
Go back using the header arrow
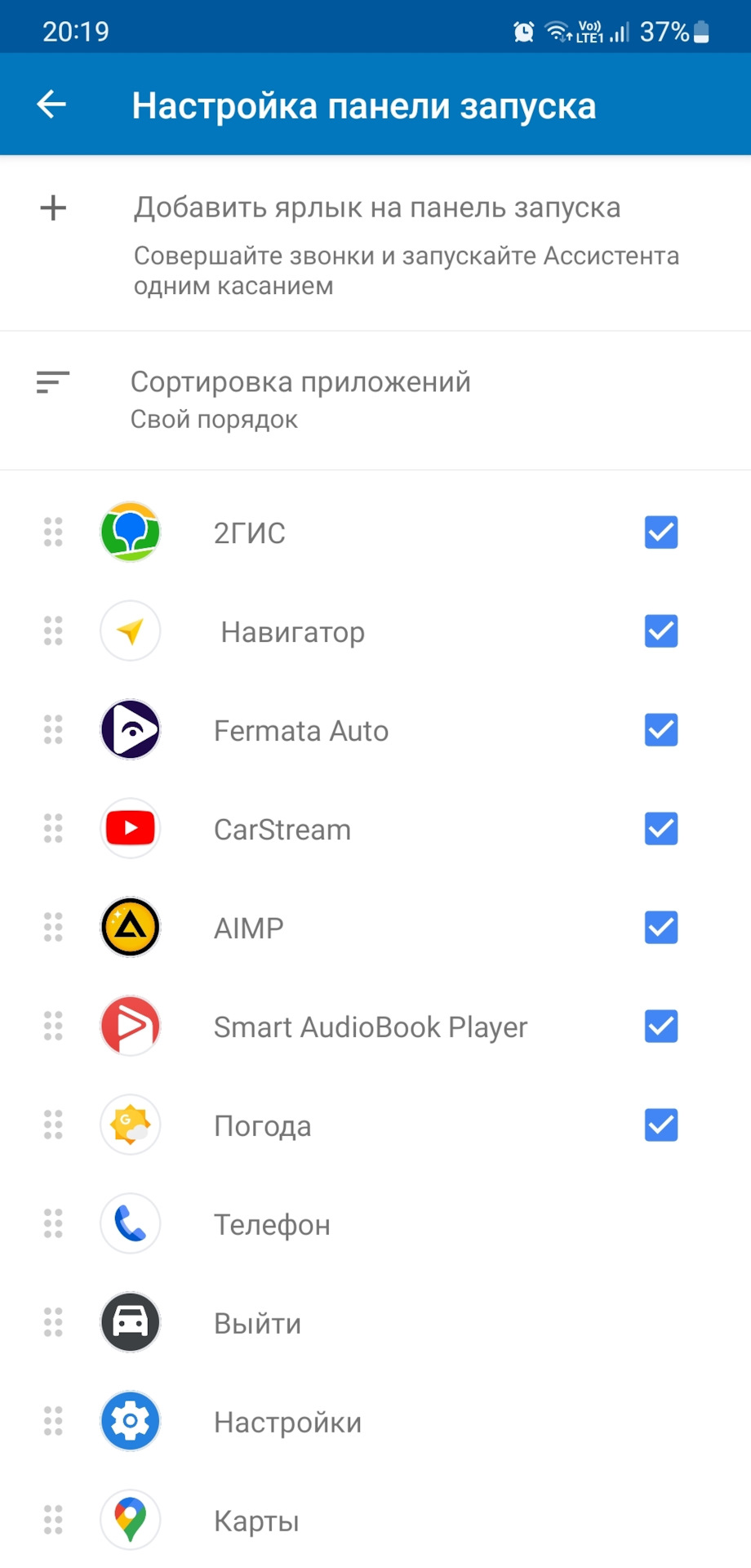pyautogui.click(x=51, y=105)
